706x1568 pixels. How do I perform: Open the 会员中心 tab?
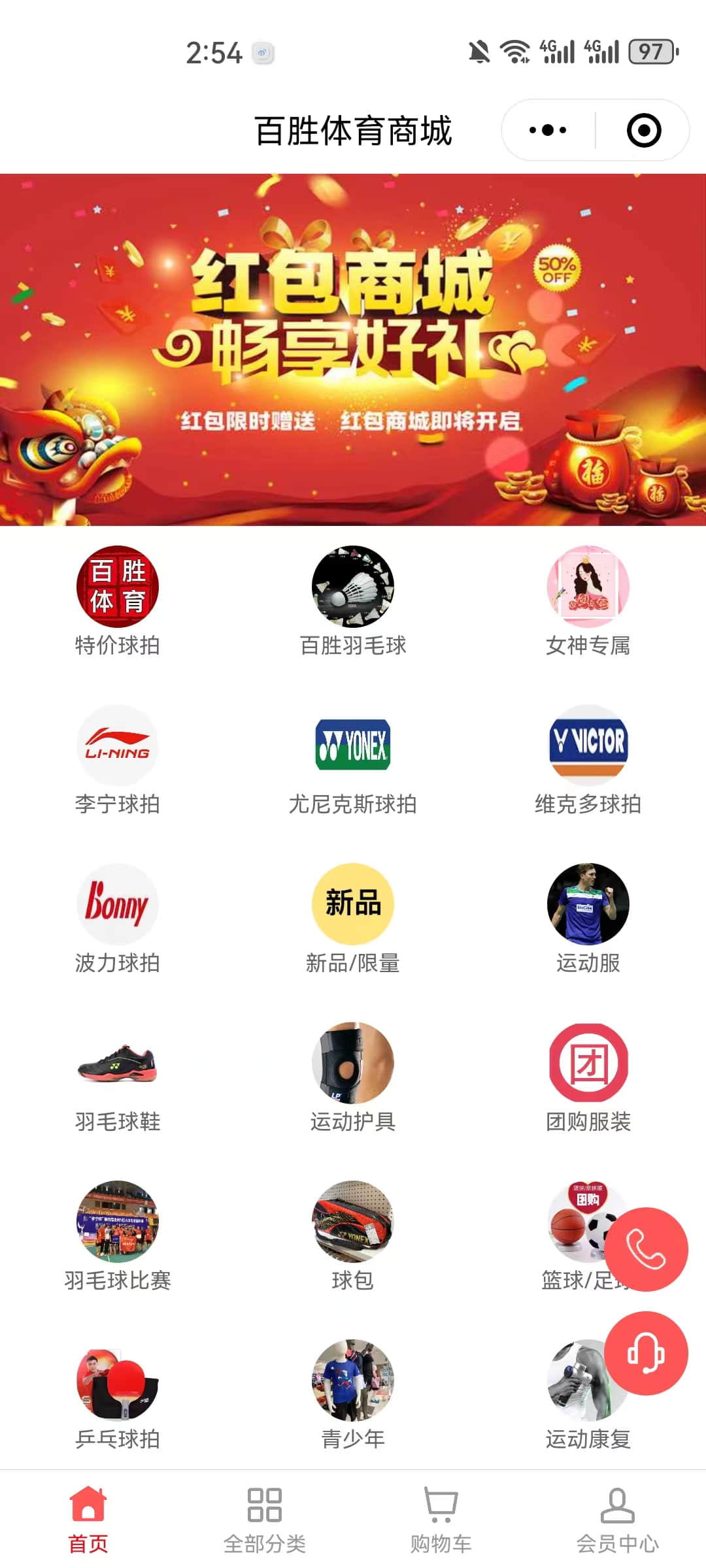(x=618, y=1520)
